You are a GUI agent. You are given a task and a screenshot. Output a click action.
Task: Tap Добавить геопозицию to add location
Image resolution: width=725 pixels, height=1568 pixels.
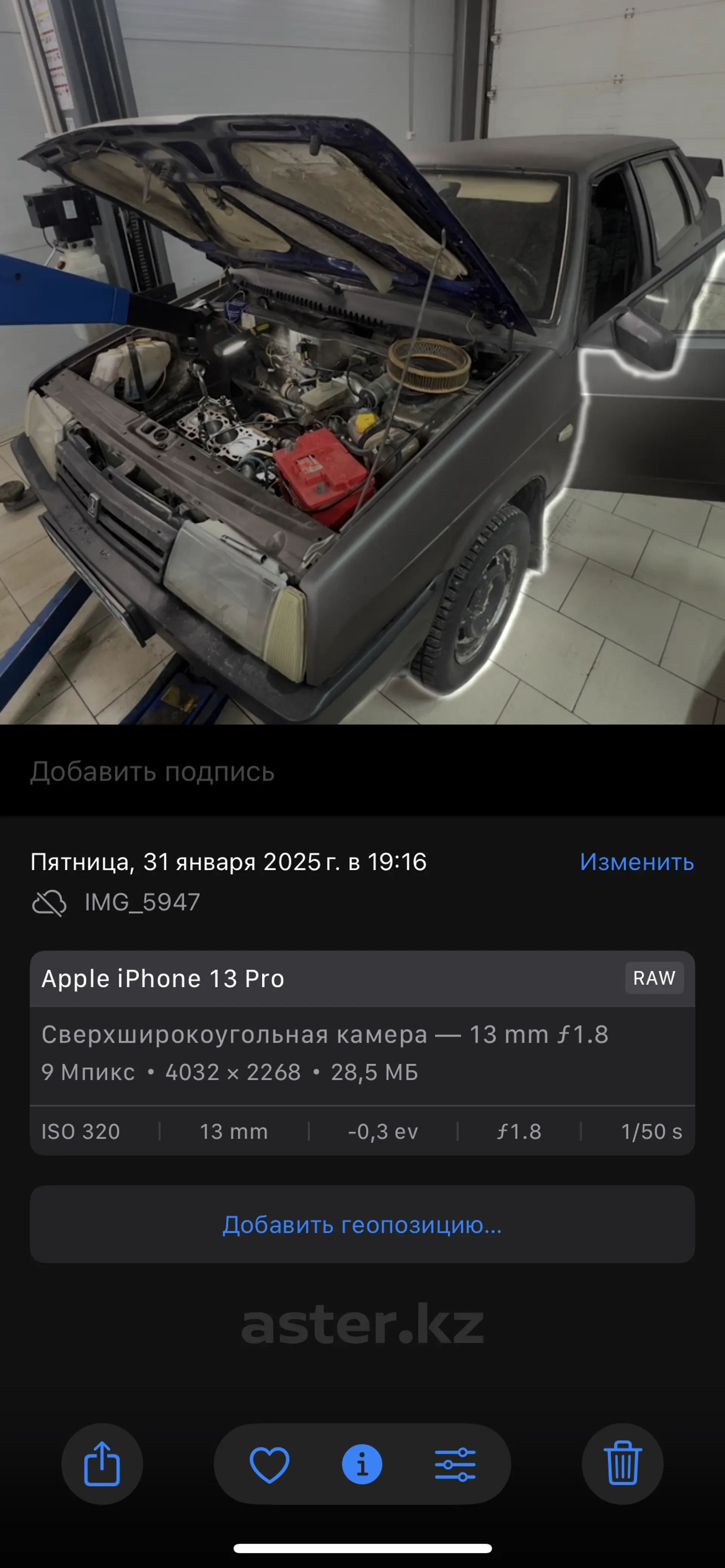point(362,1224)
